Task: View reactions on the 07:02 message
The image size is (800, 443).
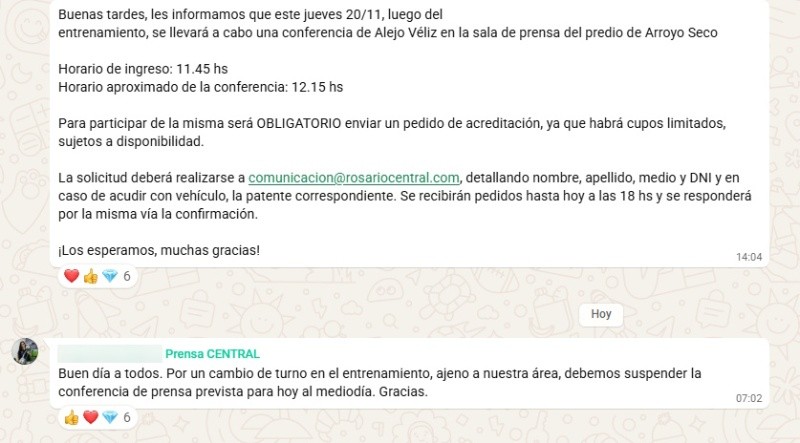Action: (x=97, y=417)
